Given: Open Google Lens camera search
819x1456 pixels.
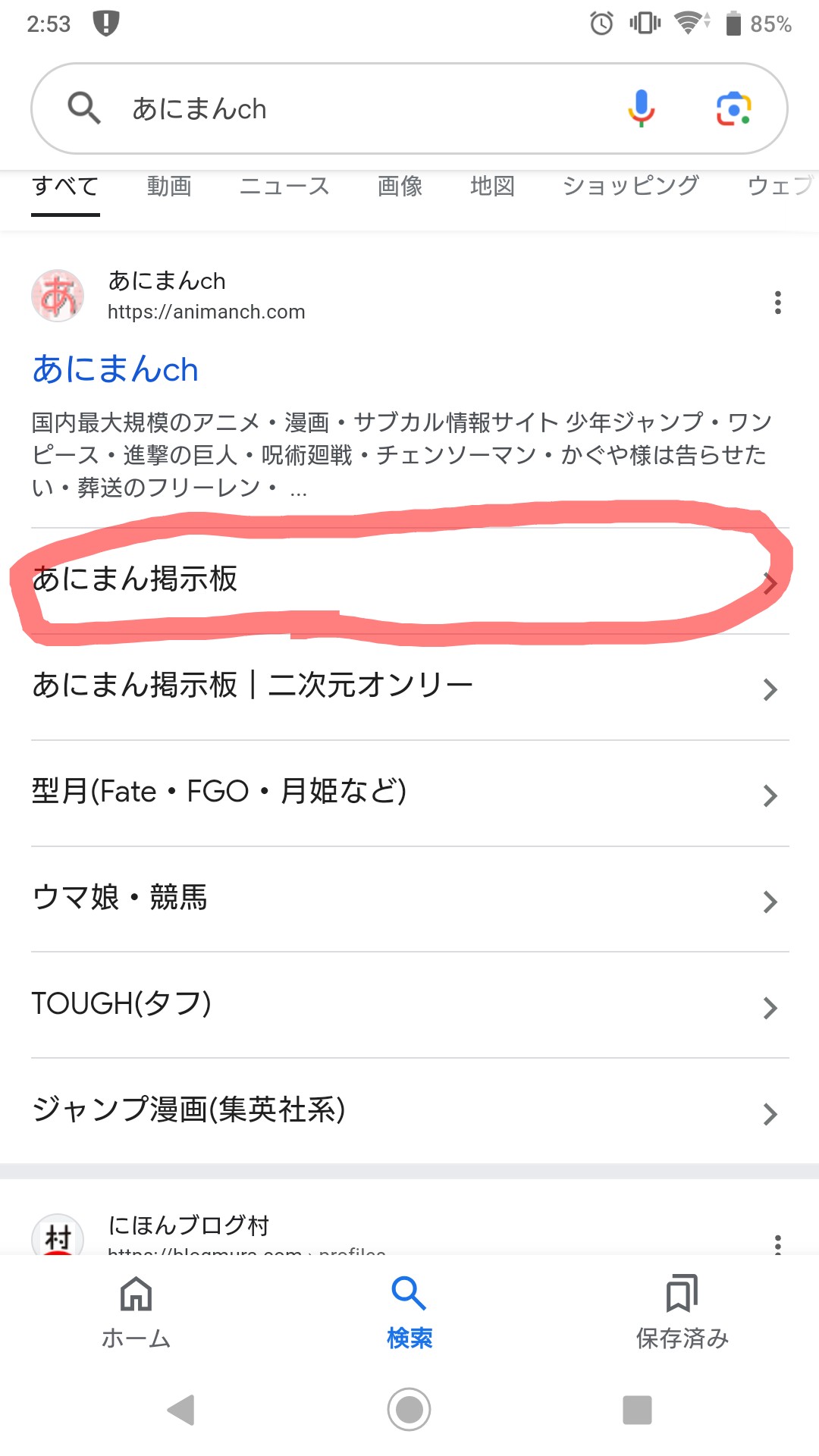Looking at the screenshot, I should (x=733, y=109).
